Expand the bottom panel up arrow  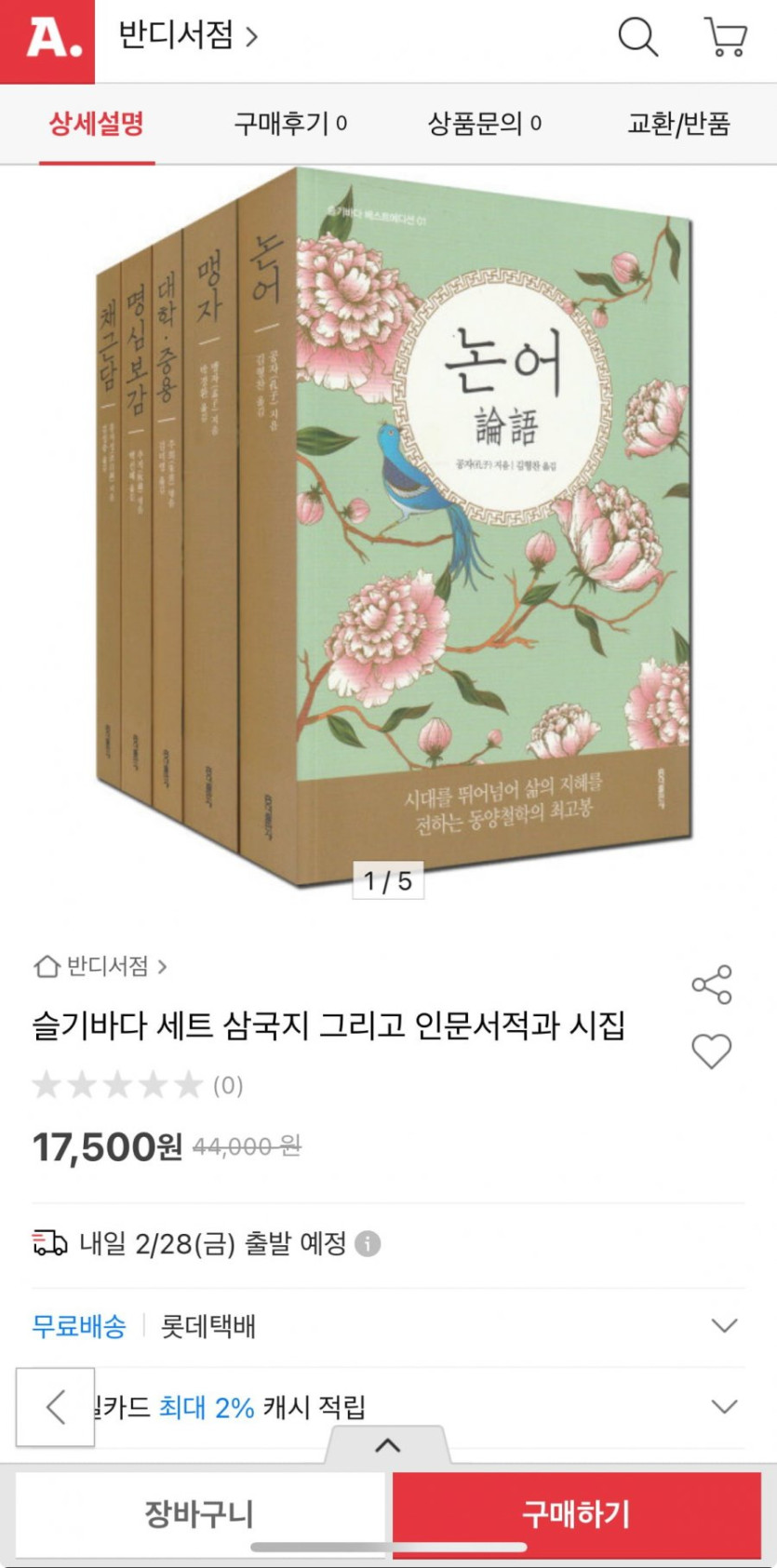[x=387, y=1445]
